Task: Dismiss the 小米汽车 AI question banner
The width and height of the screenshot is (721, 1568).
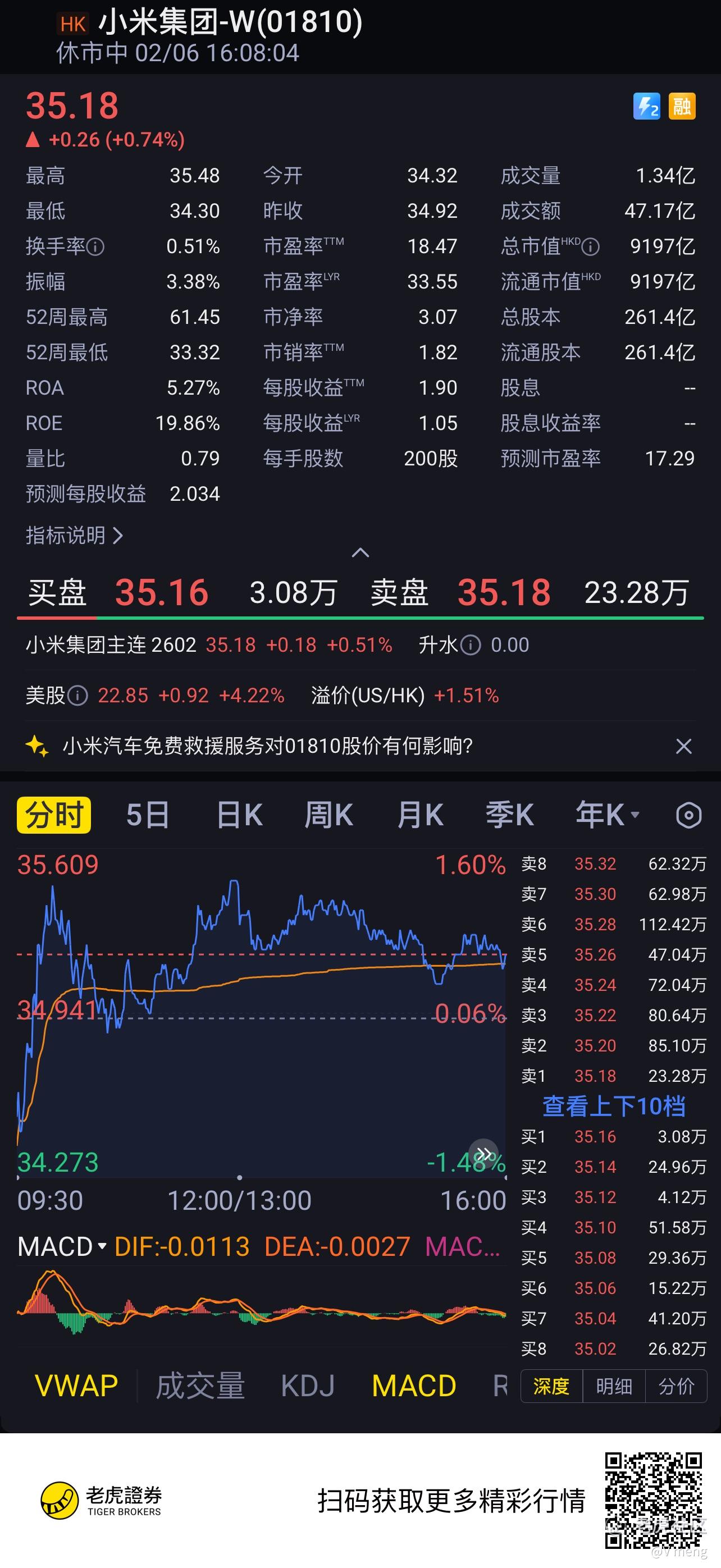Action: coord(684,746)
